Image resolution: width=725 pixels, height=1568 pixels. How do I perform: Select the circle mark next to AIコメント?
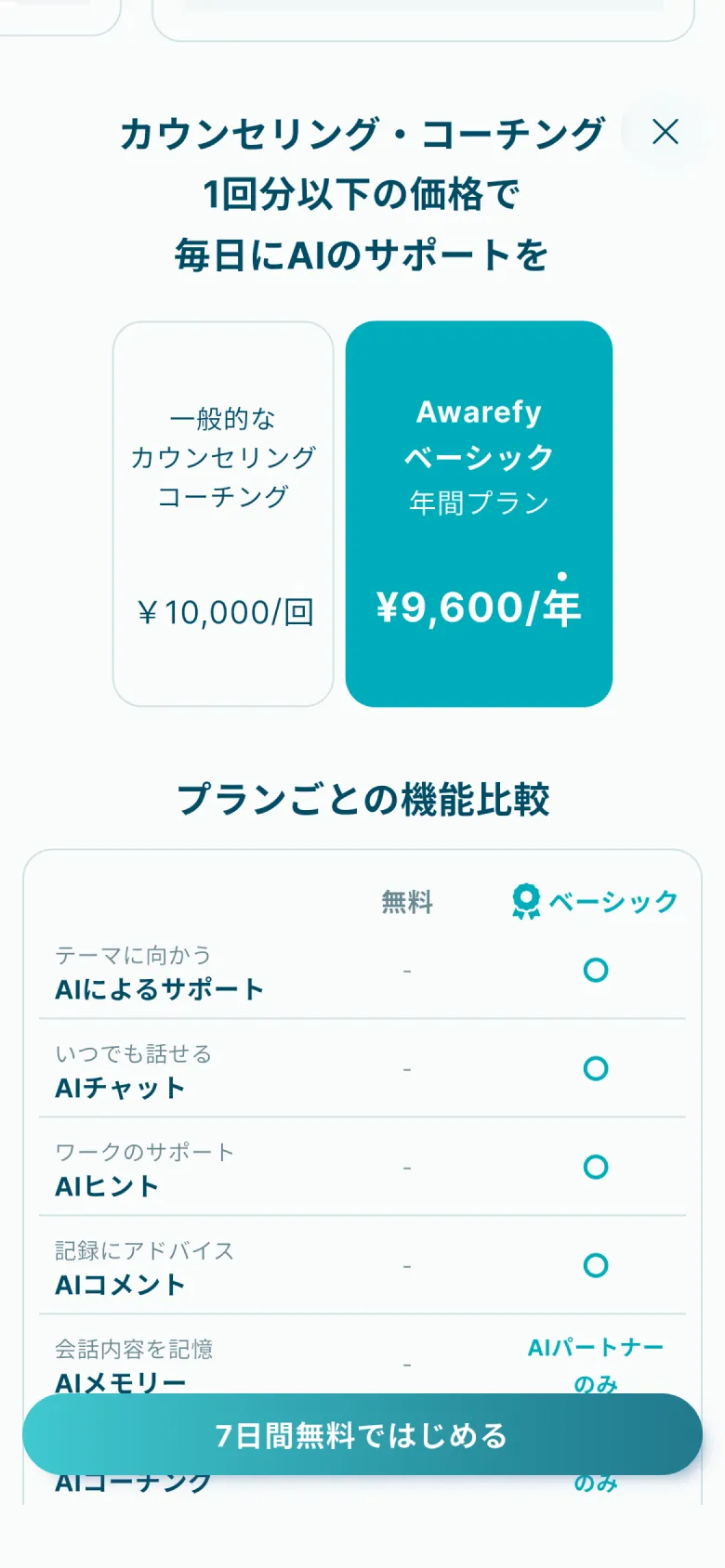click(596, 1265)
